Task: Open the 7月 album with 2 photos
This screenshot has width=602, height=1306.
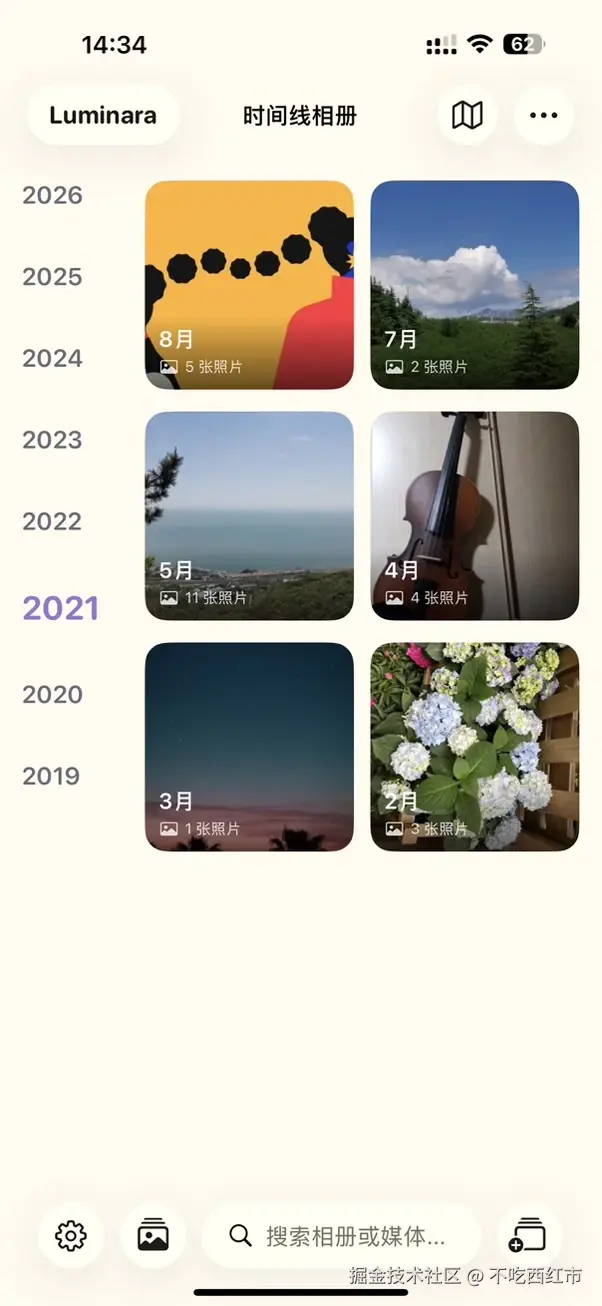Action: [475, 285]
